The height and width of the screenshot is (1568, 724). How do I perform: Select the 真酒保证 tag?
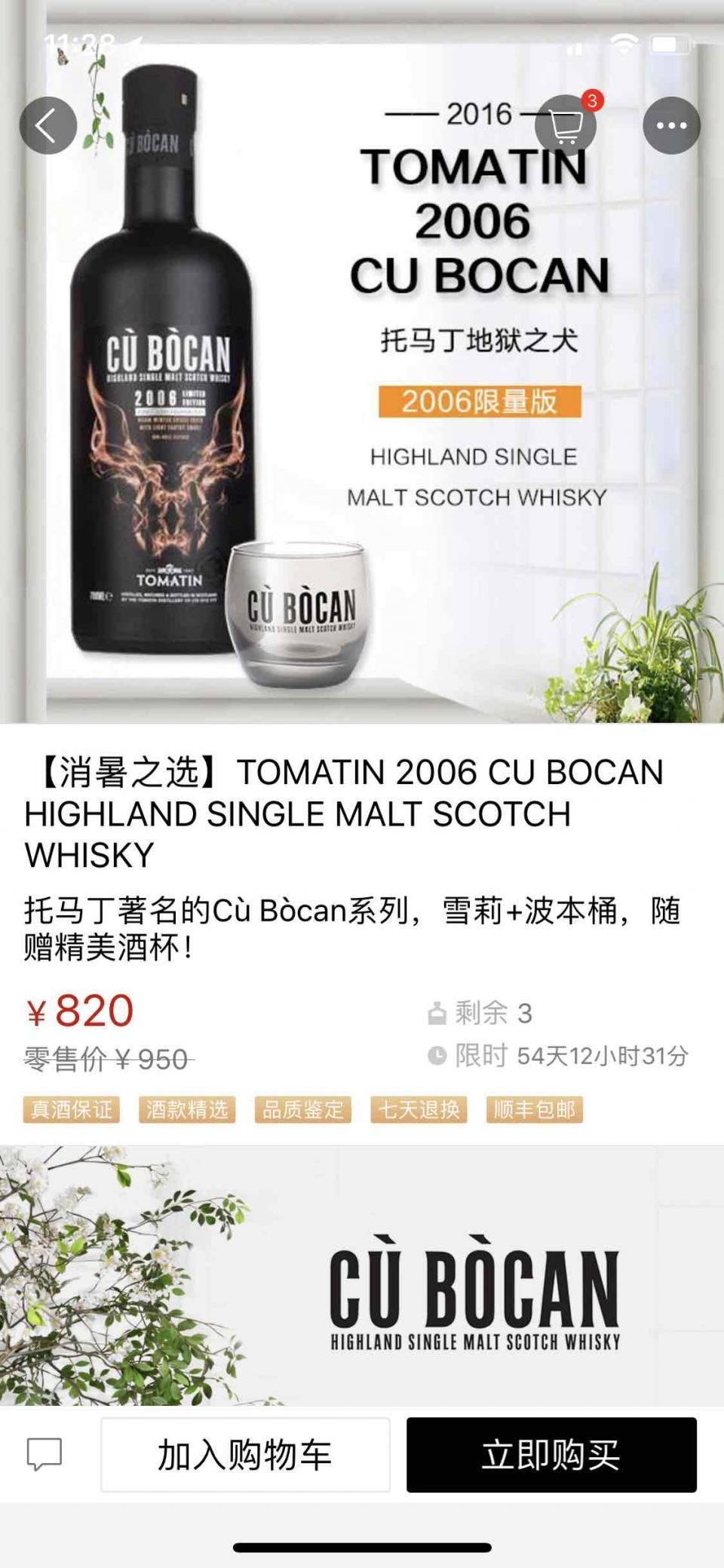[71, 1109]
